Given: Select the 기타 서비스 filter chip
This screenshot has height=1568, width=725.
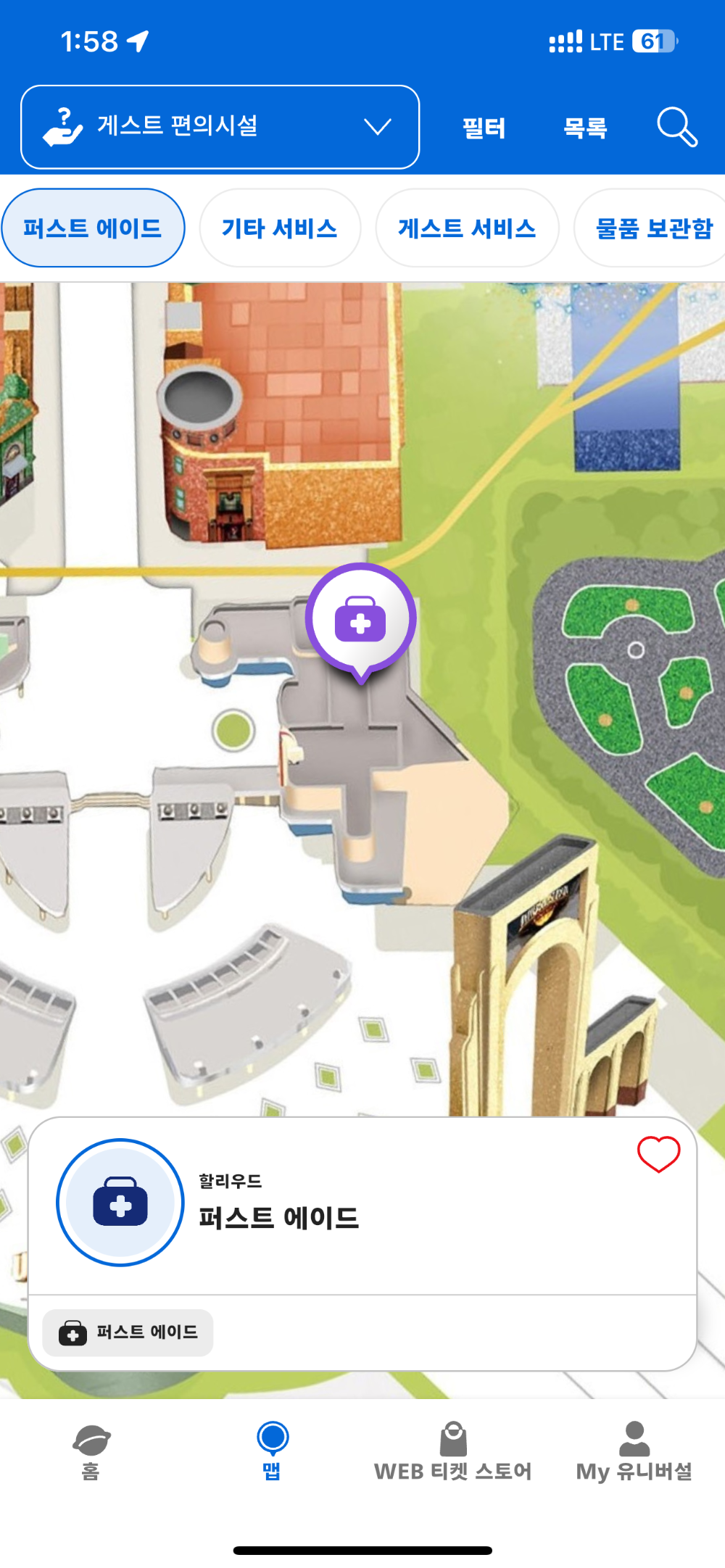Looking at the screenshot, I should [280, 227].
